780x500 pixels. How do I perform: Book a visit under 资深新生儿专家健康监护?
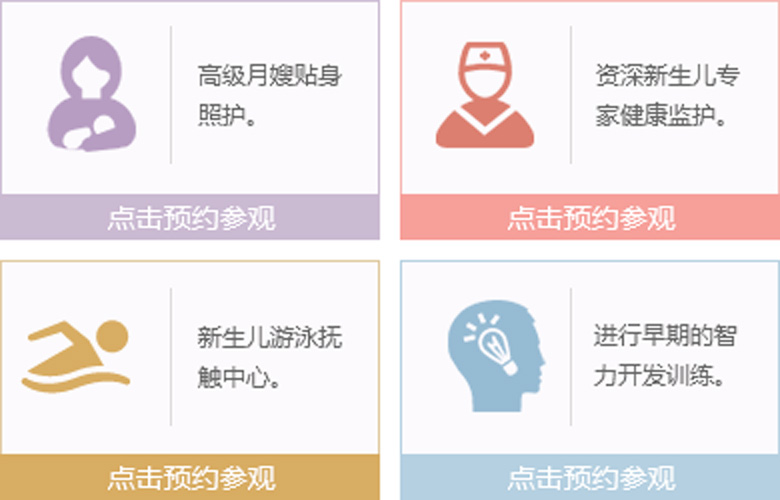(x=590, y=217)
